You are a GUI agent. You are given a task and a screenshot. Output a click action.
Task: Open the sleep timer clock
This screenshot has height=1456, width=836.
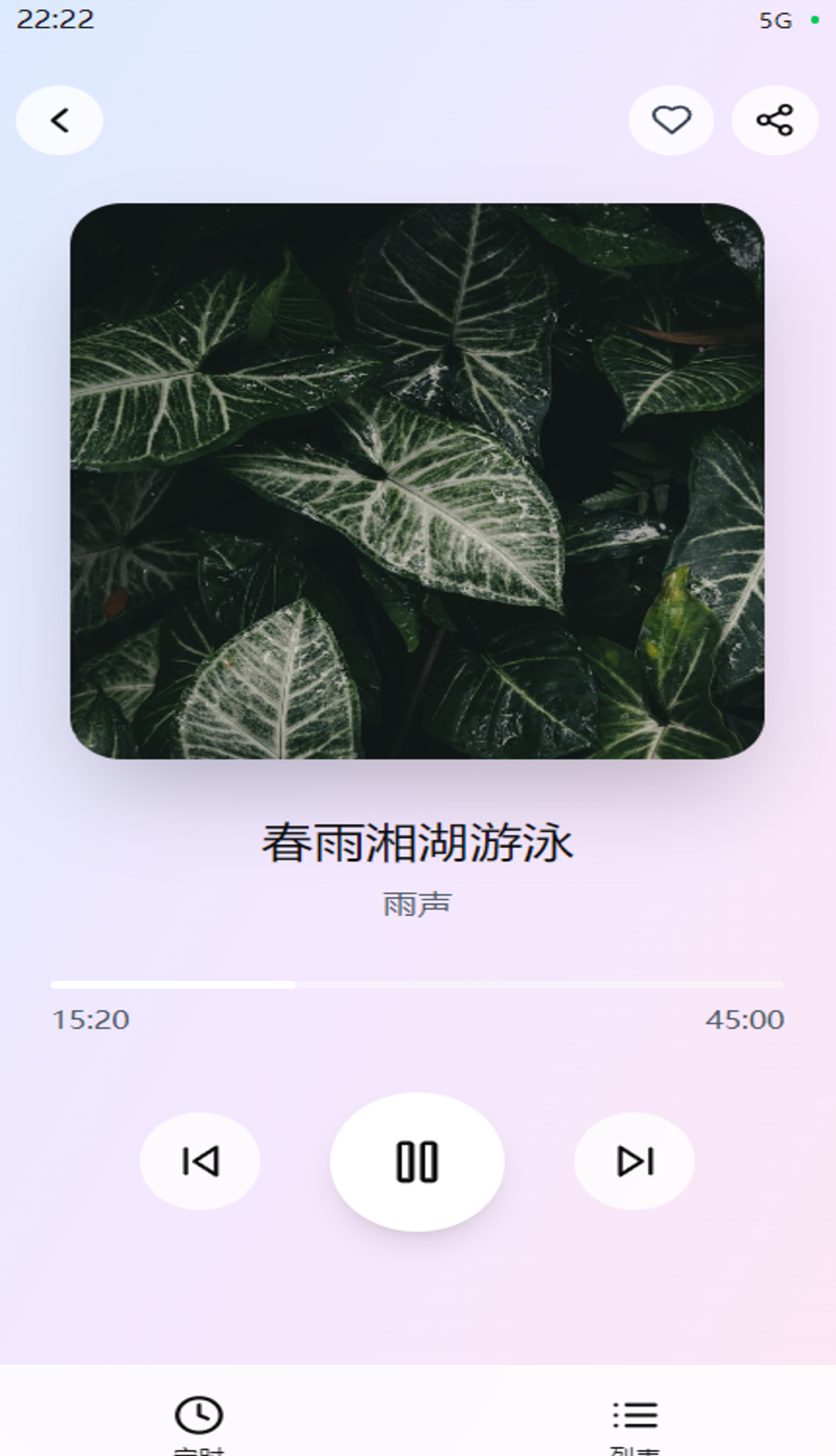point(199,1417)
